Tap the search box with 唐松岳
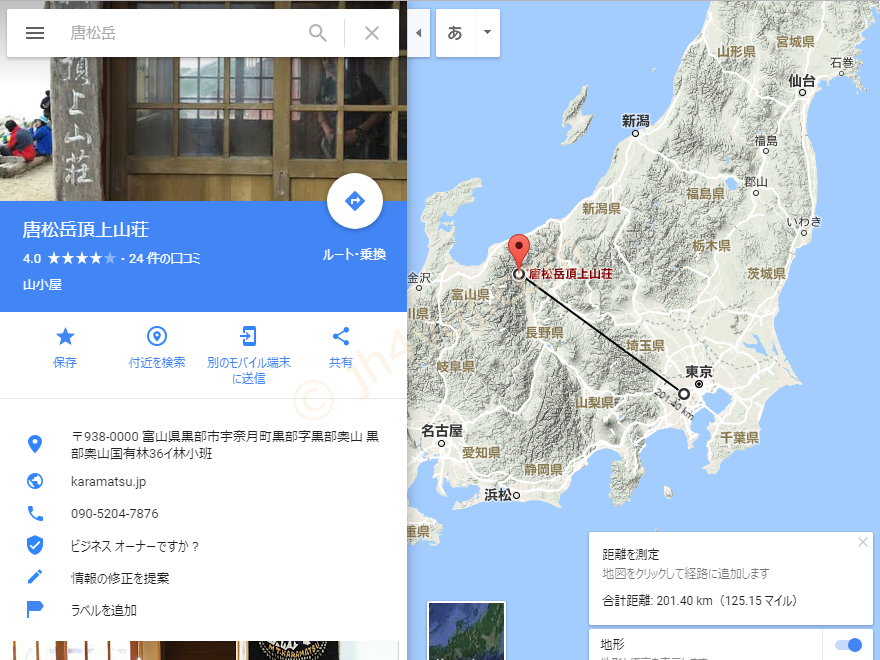 [180, 33]
